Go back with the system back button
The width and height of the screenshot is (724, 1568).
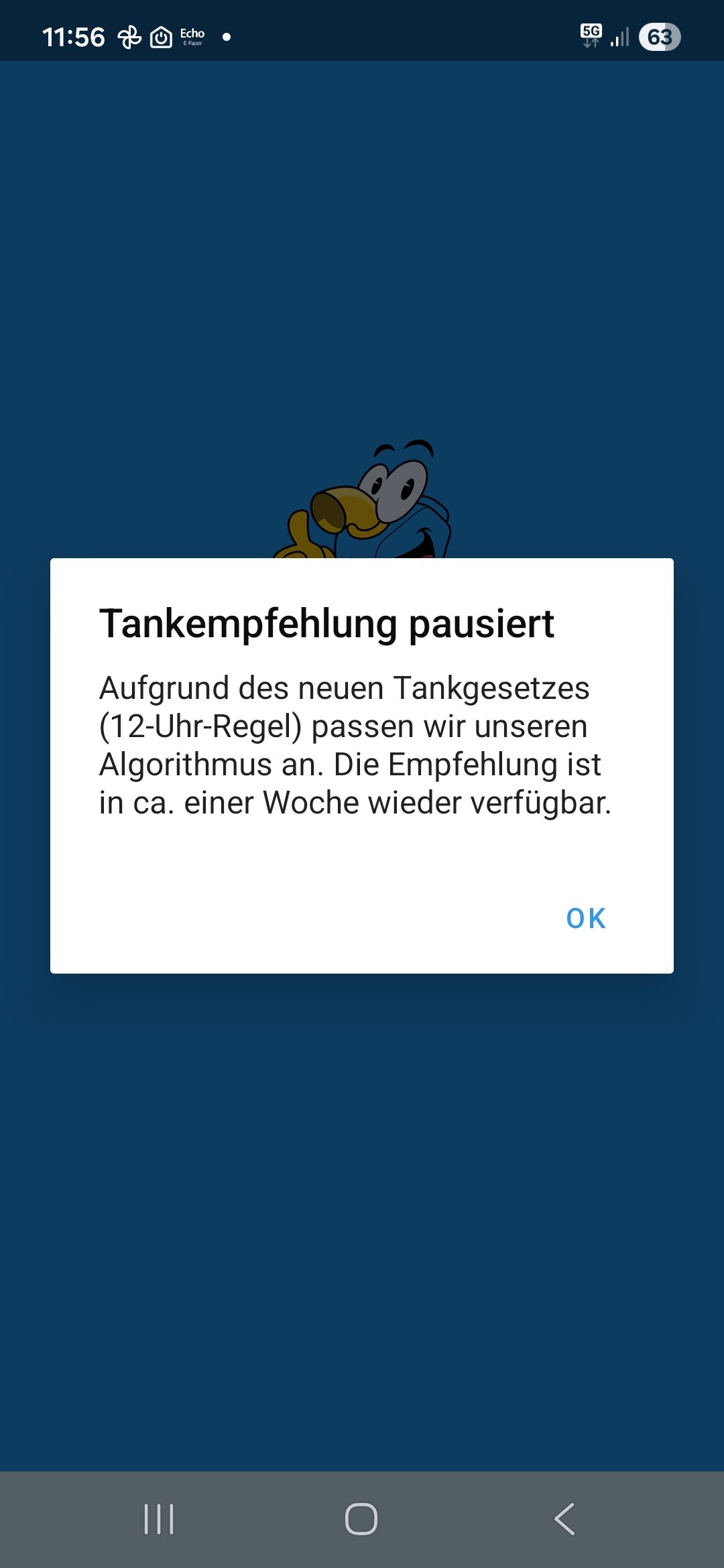coord(564,1518)
